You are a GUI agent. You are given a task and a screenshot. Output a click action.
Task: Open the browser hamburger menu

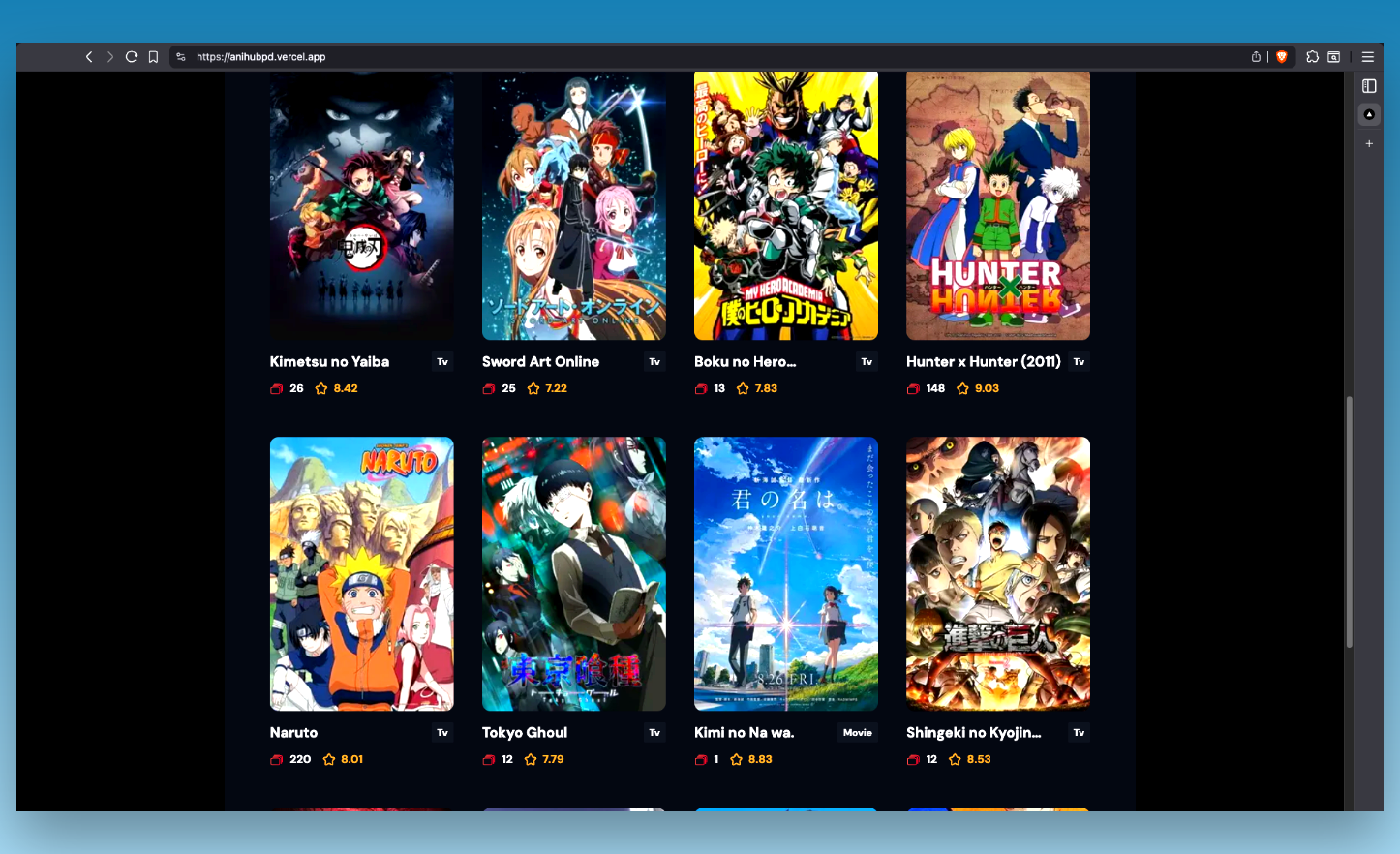pos(1367,57)
